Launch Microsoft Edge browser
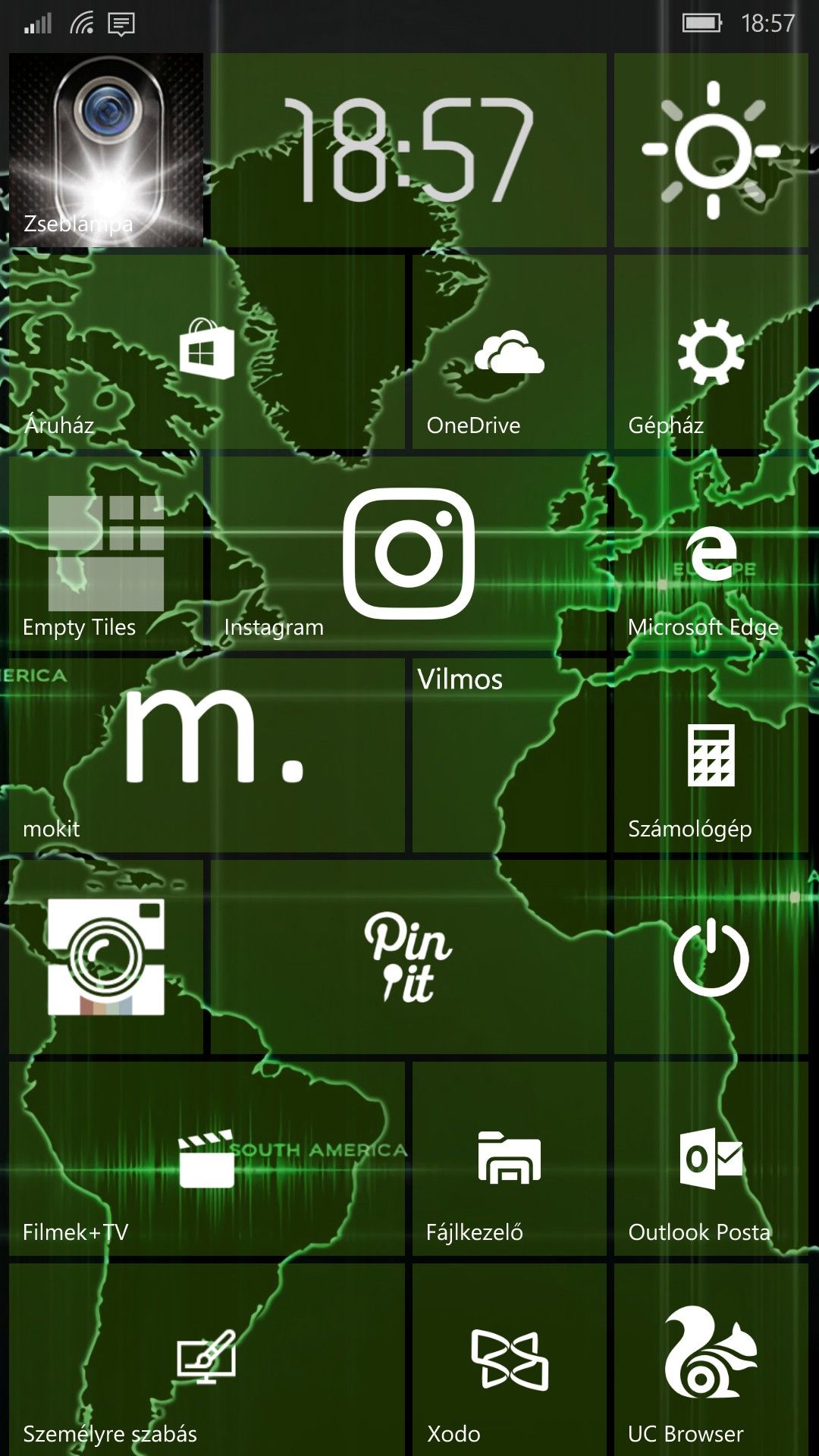819x1456 pixels. point(711,554)
